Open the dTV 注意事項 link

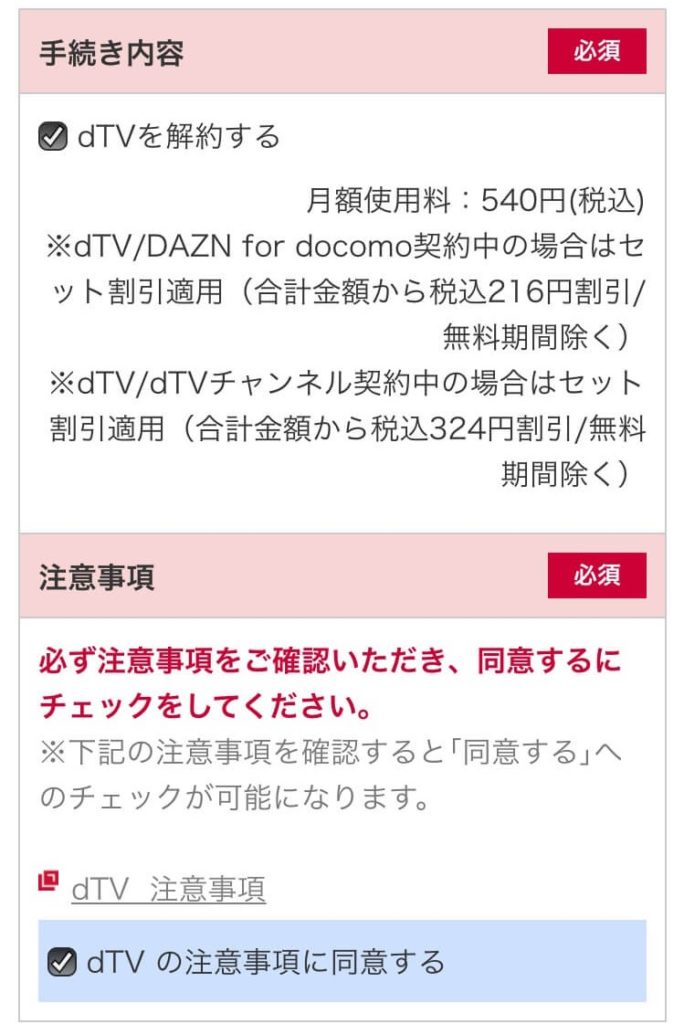[168, 889]
